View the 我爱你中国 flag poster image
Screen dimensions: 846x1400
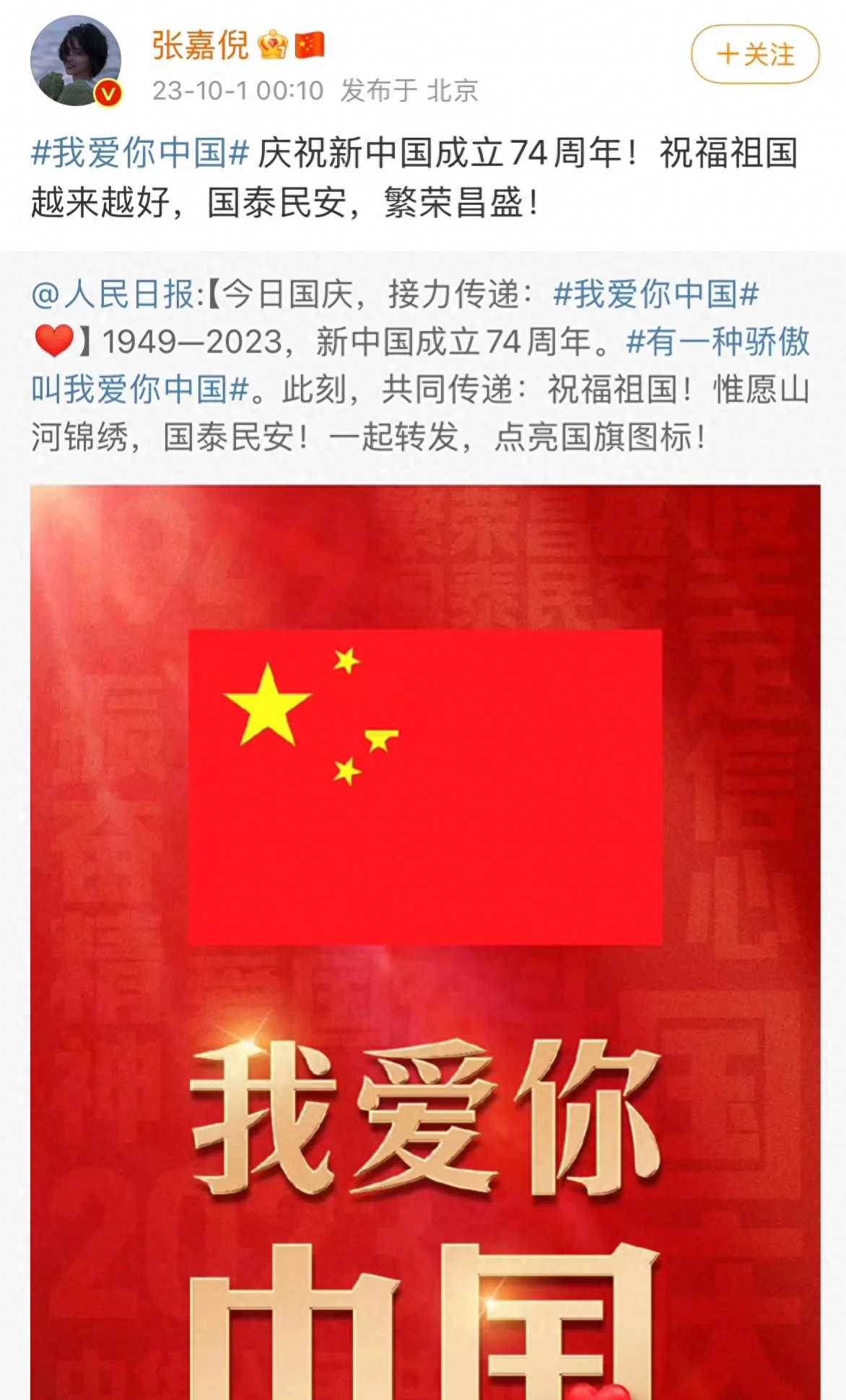[424, 938]
